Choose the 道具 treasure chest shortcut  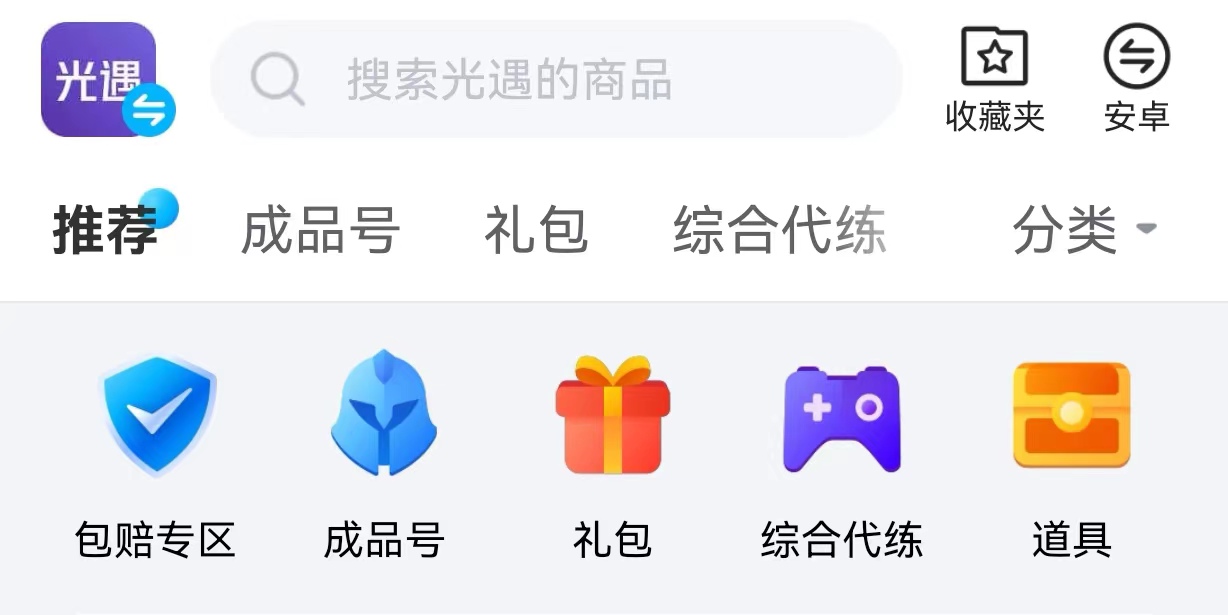point(1071,450)
